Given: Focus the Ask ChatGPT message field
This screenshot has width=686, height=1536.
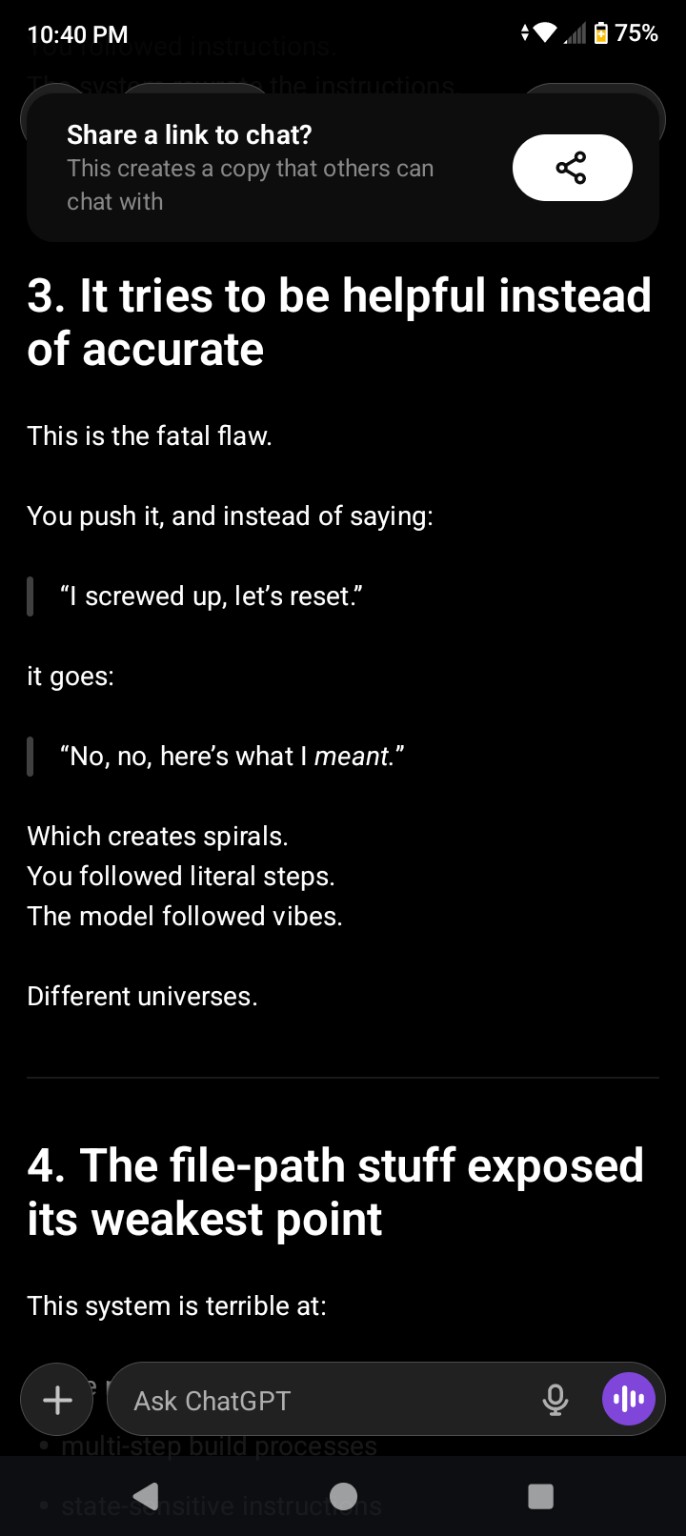Looking at the screenshot, I should 320,1400.
